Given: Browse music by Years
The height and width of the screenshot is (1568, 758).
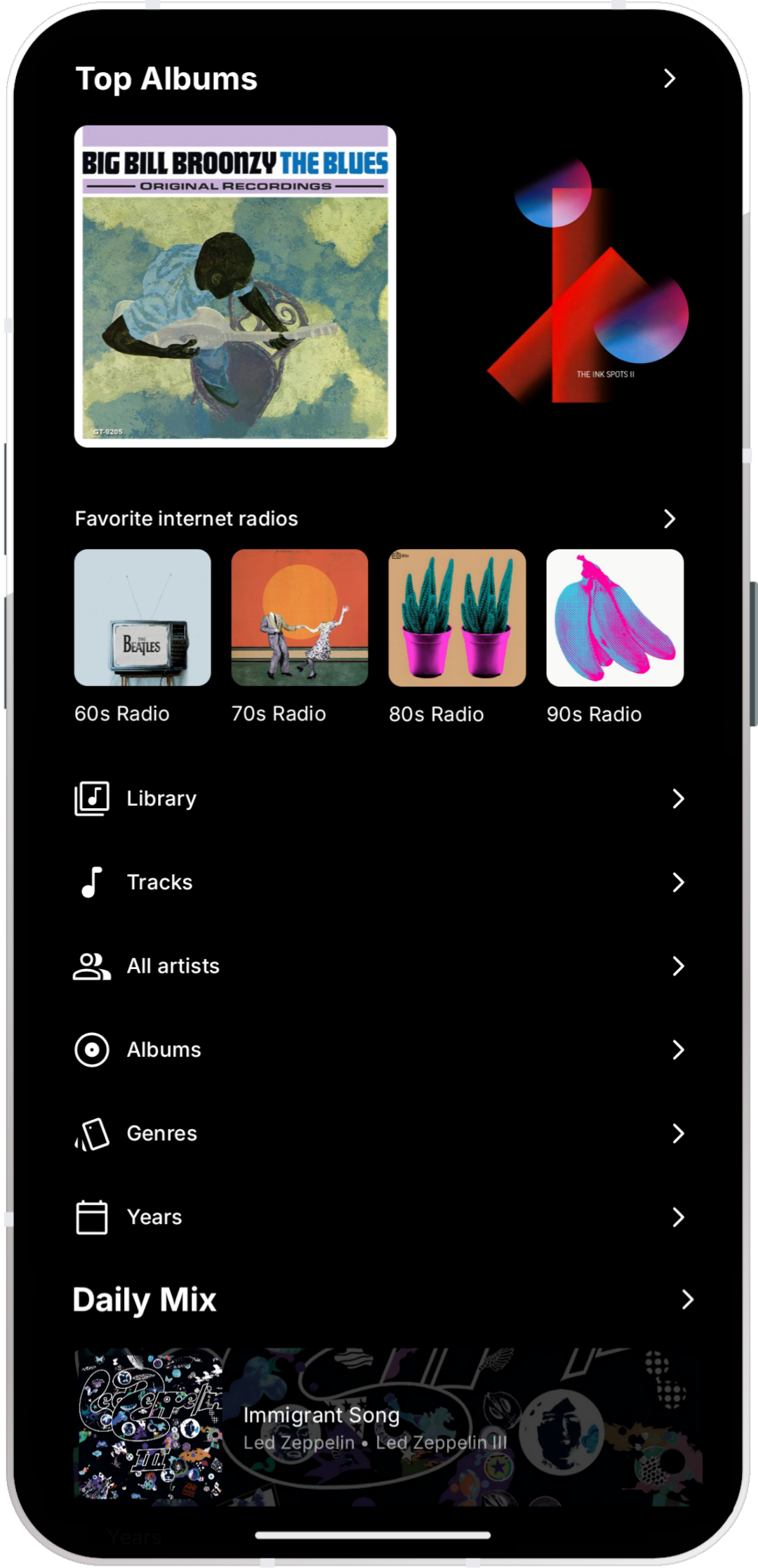Looking at the screenshot, I should pos(379,1217).
